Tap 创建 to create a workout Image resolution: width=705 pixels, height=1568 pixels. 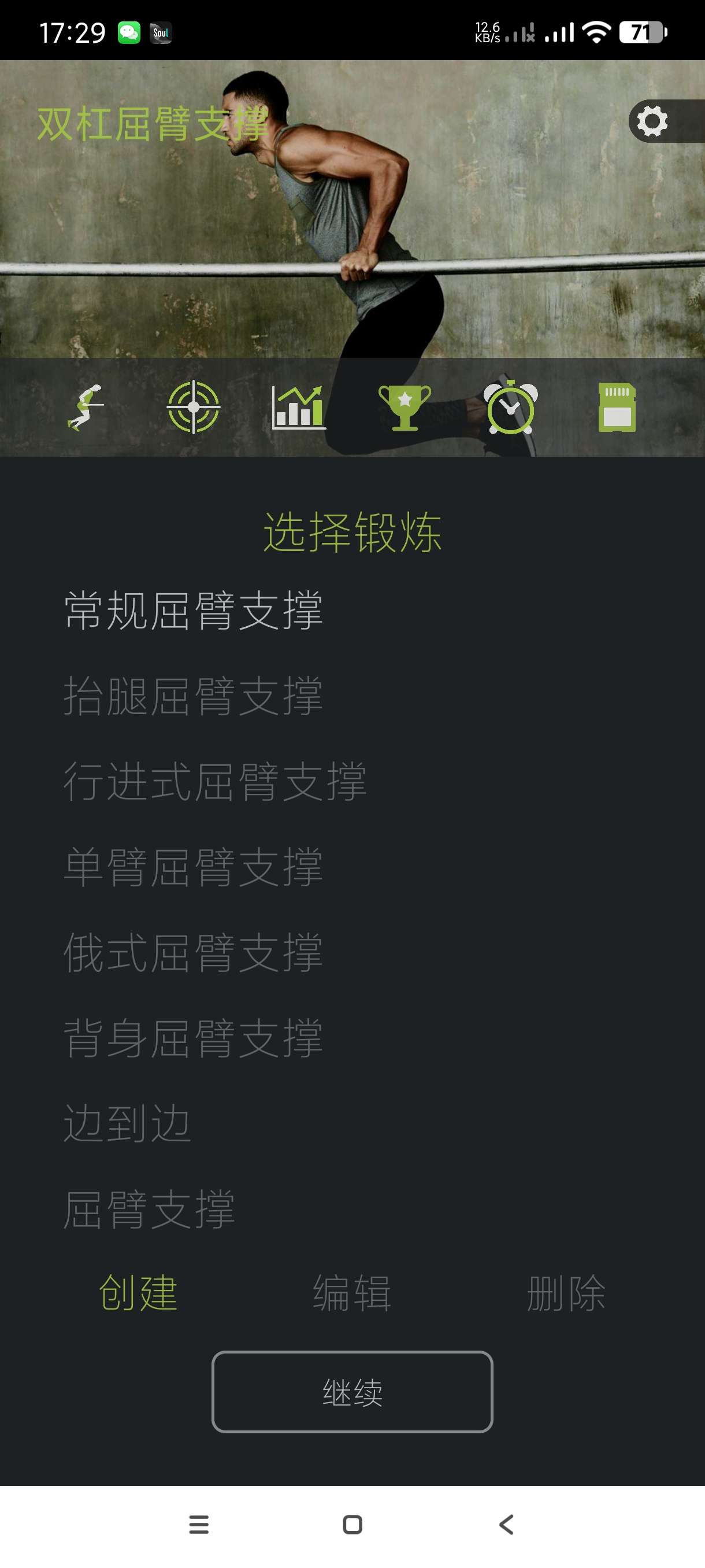pos(139,1293)
